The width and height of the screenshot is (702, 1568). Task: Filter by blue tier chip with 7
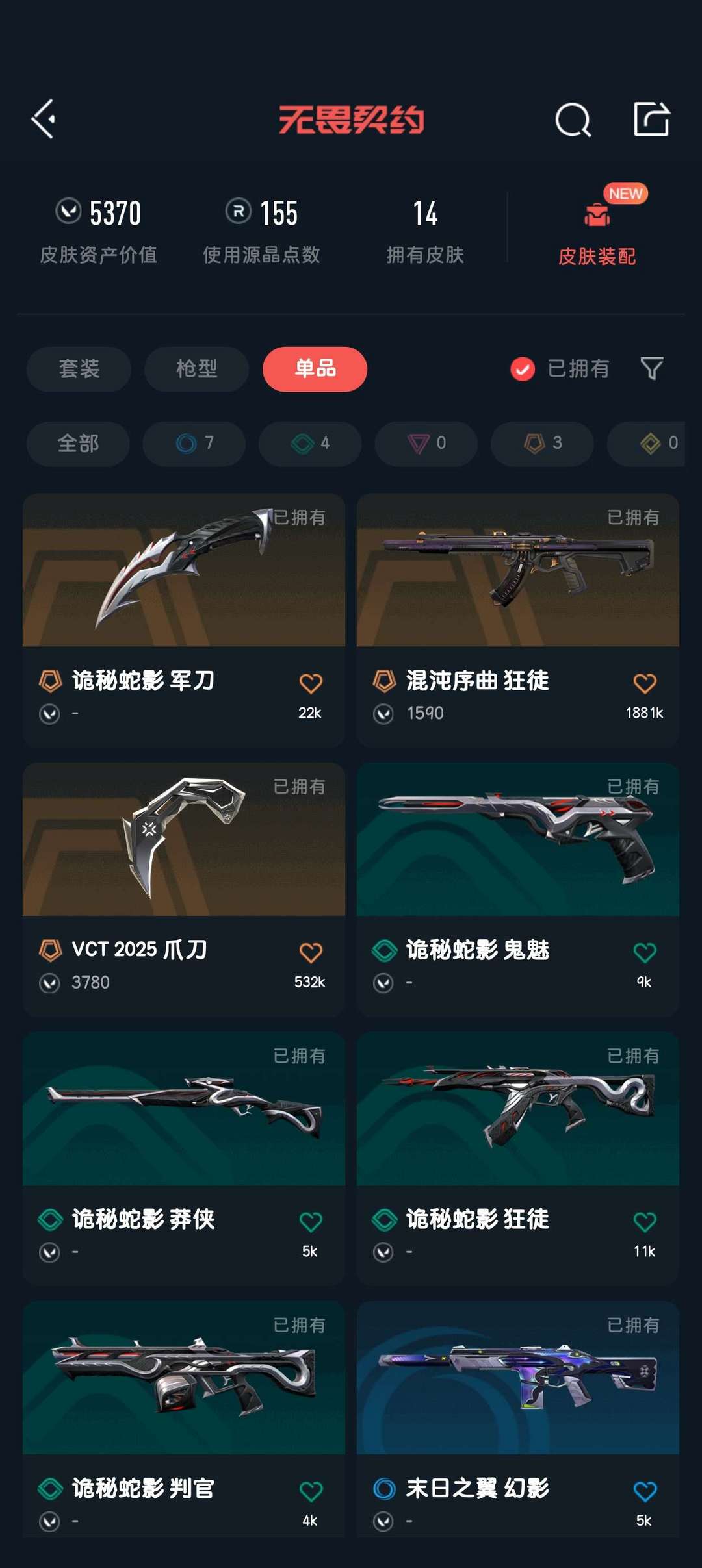click(x=194, y=444)
